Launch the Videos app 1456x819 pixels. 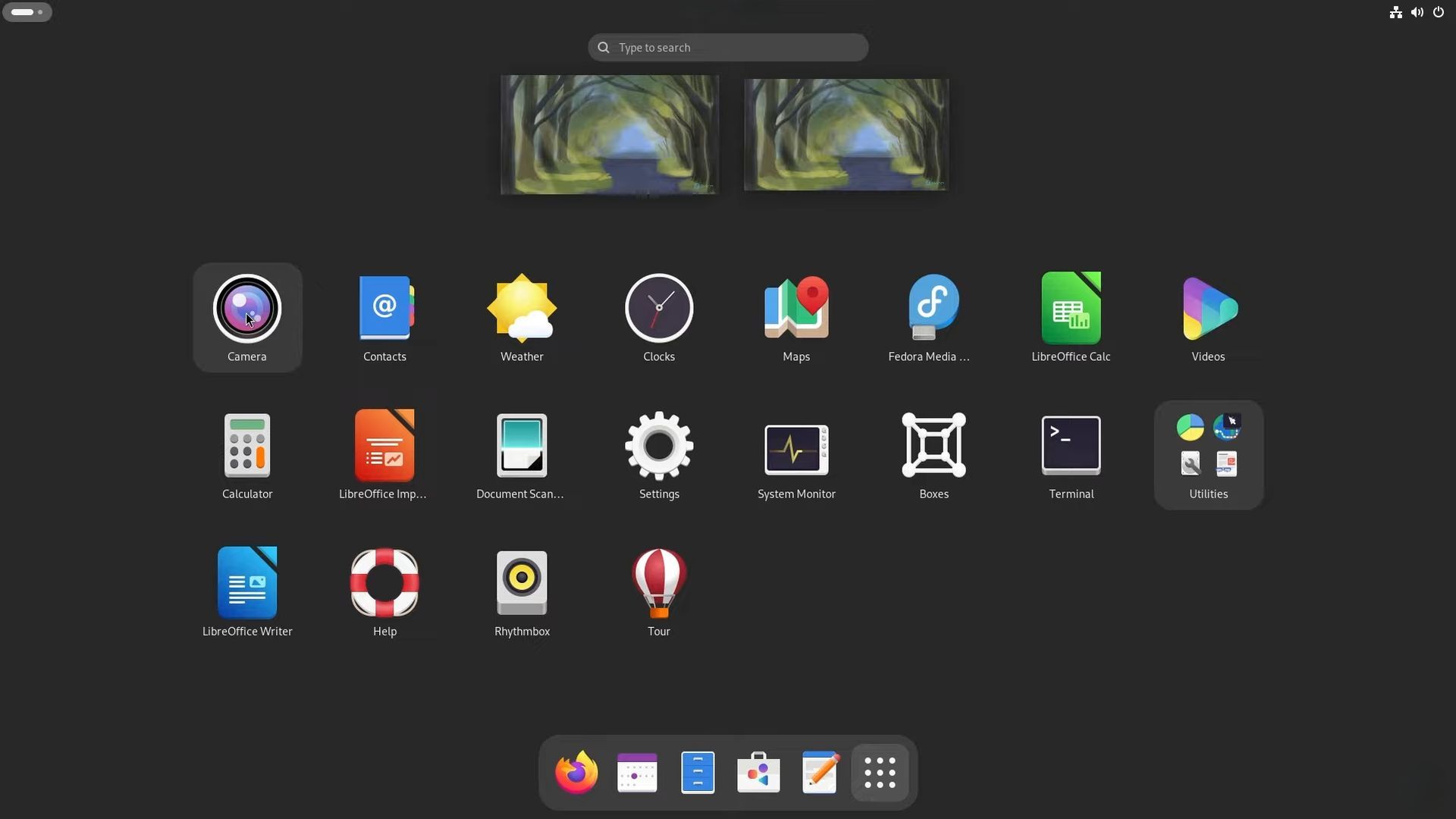(1208, 309)
